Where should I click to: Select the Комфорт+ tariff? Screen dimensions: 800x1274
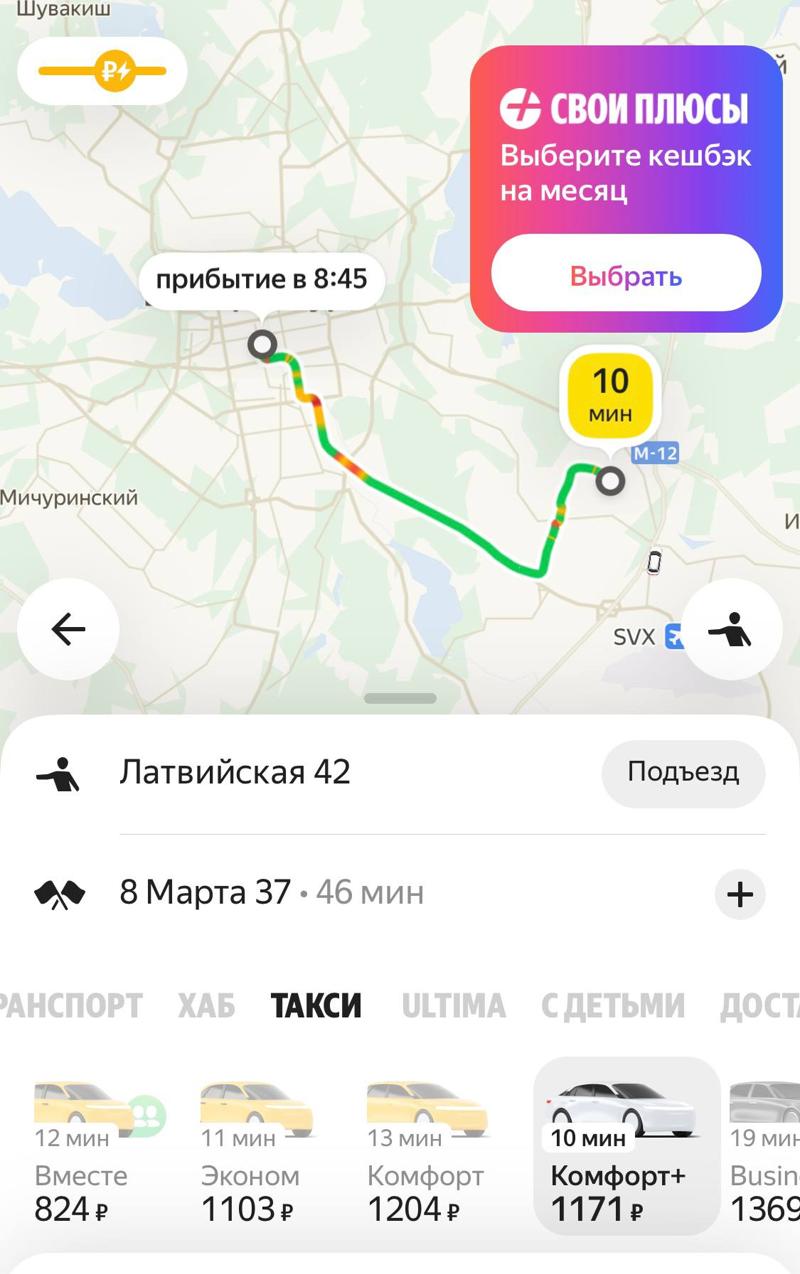[624, 1150]
